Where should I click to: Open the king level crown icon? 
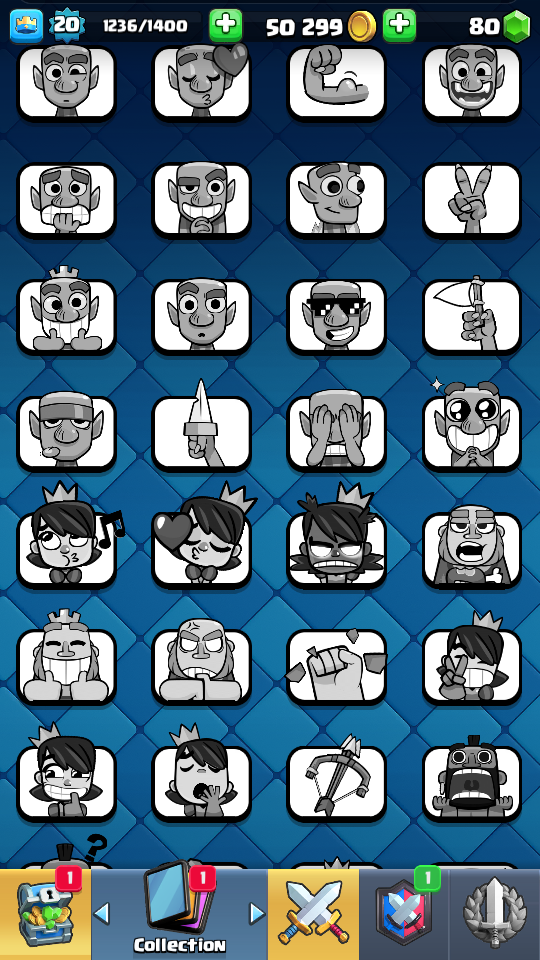pyautogui.click(x=26, y=26)
